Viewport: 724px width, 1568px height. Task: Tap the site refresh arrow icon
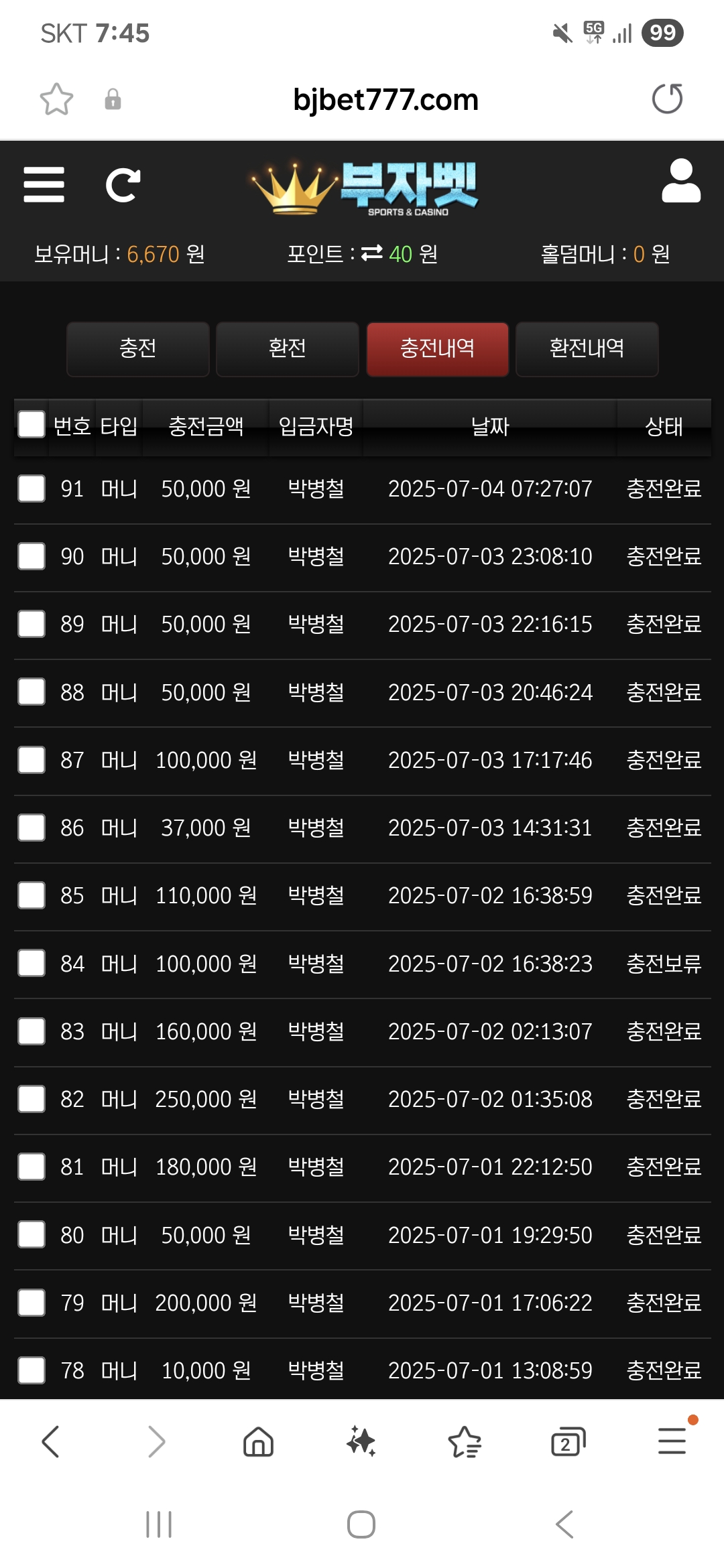[123, 185]
